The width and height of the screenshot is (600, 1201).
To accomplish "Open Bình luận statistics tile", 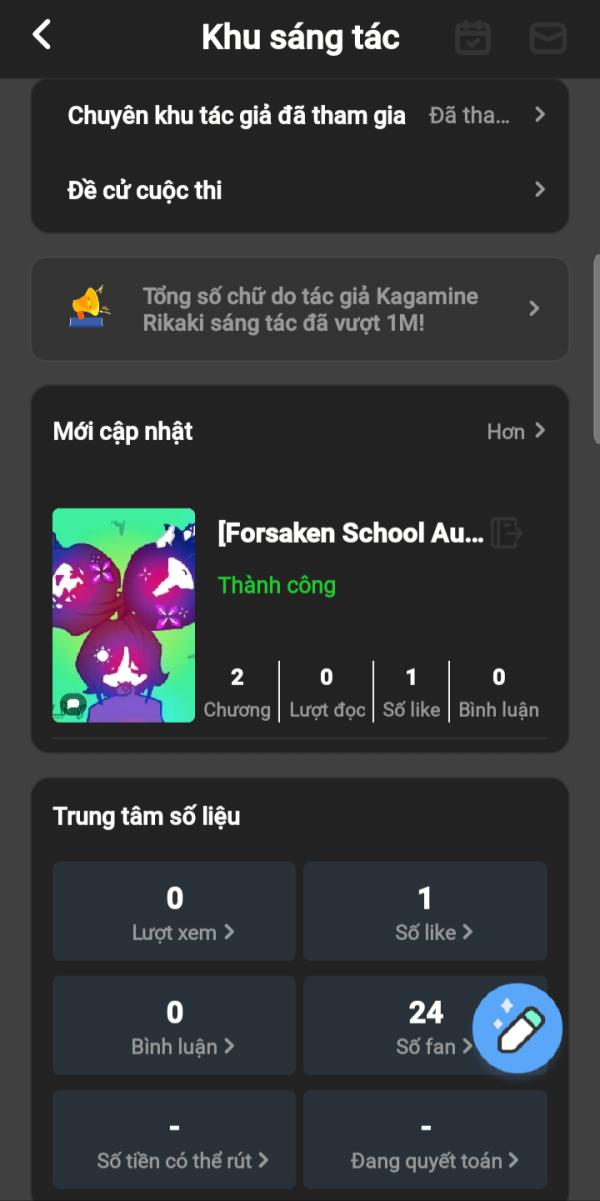I will tap(174, 1026).
